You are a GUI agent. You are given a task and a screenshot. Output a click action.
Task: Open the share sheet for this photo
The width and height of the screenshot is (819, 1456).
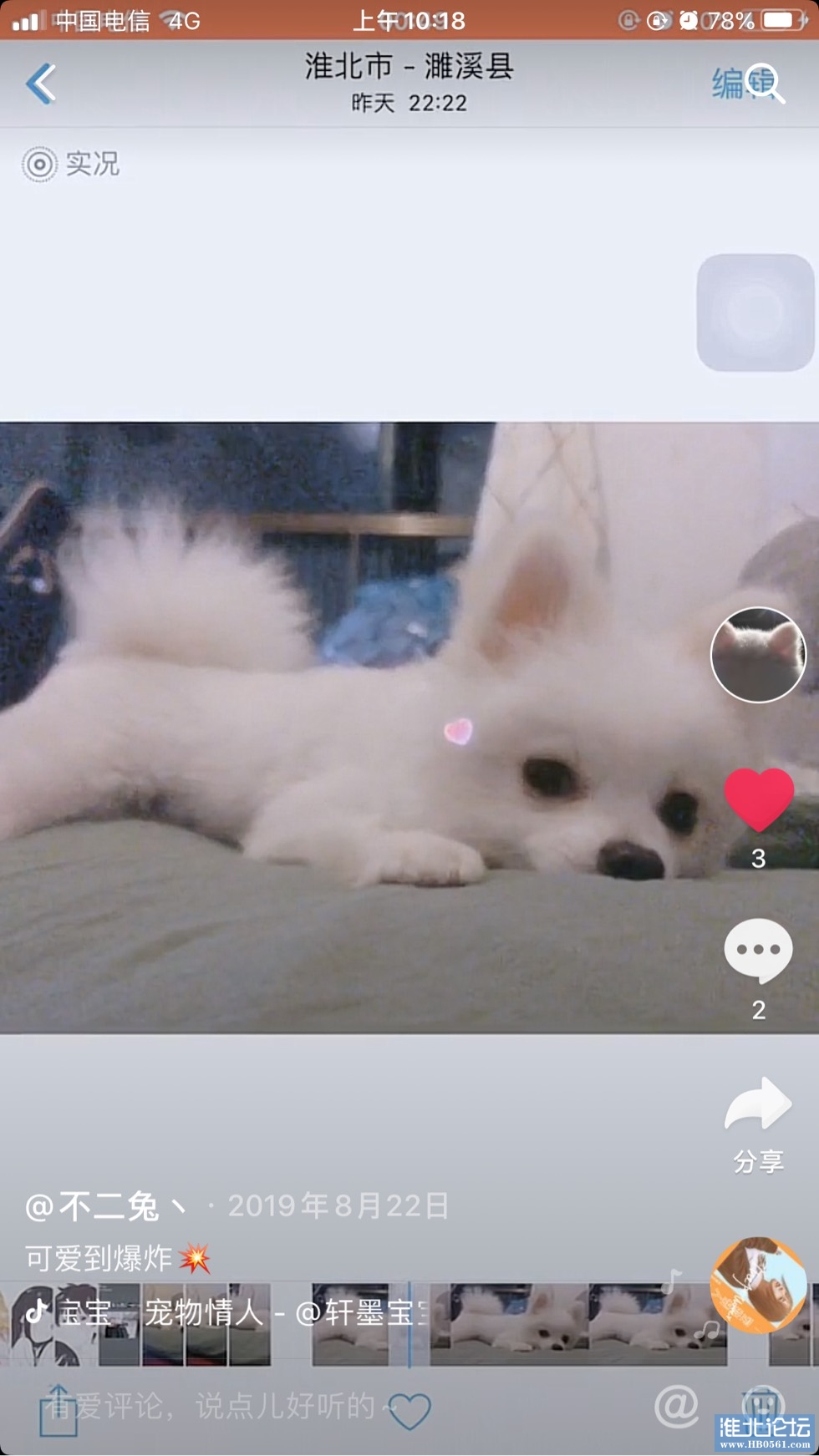58,1410
